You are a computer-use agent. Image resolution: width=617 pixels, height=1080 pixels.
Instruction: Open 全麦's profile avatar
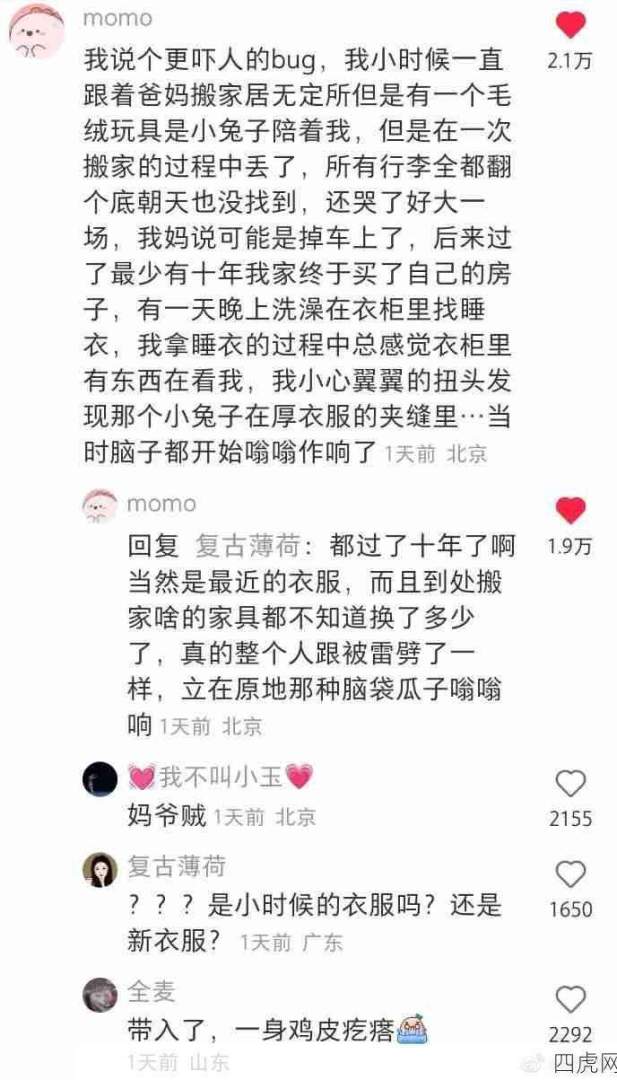tap(101, 996)
